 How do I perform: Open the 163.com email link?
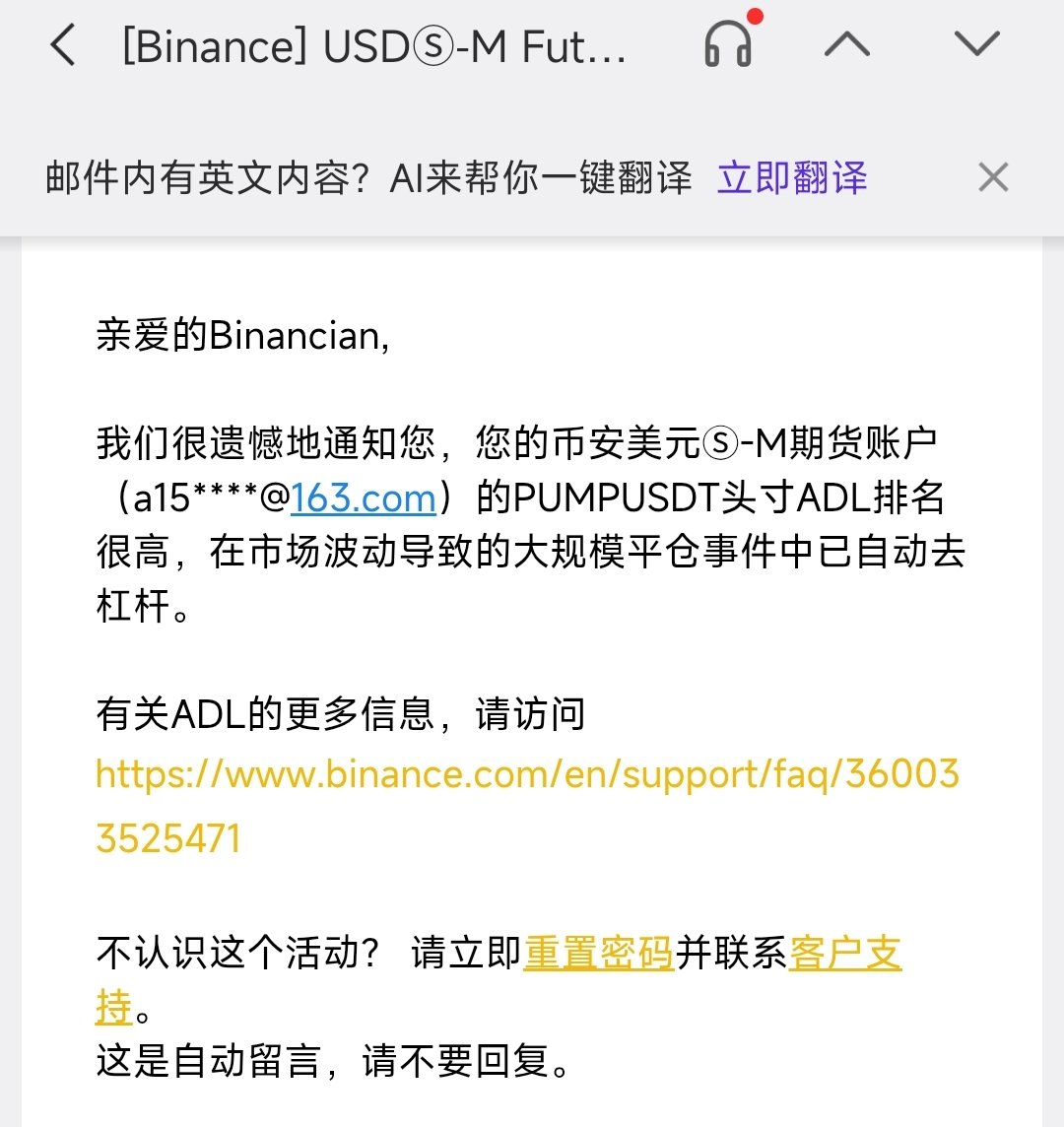click(364, 498)
